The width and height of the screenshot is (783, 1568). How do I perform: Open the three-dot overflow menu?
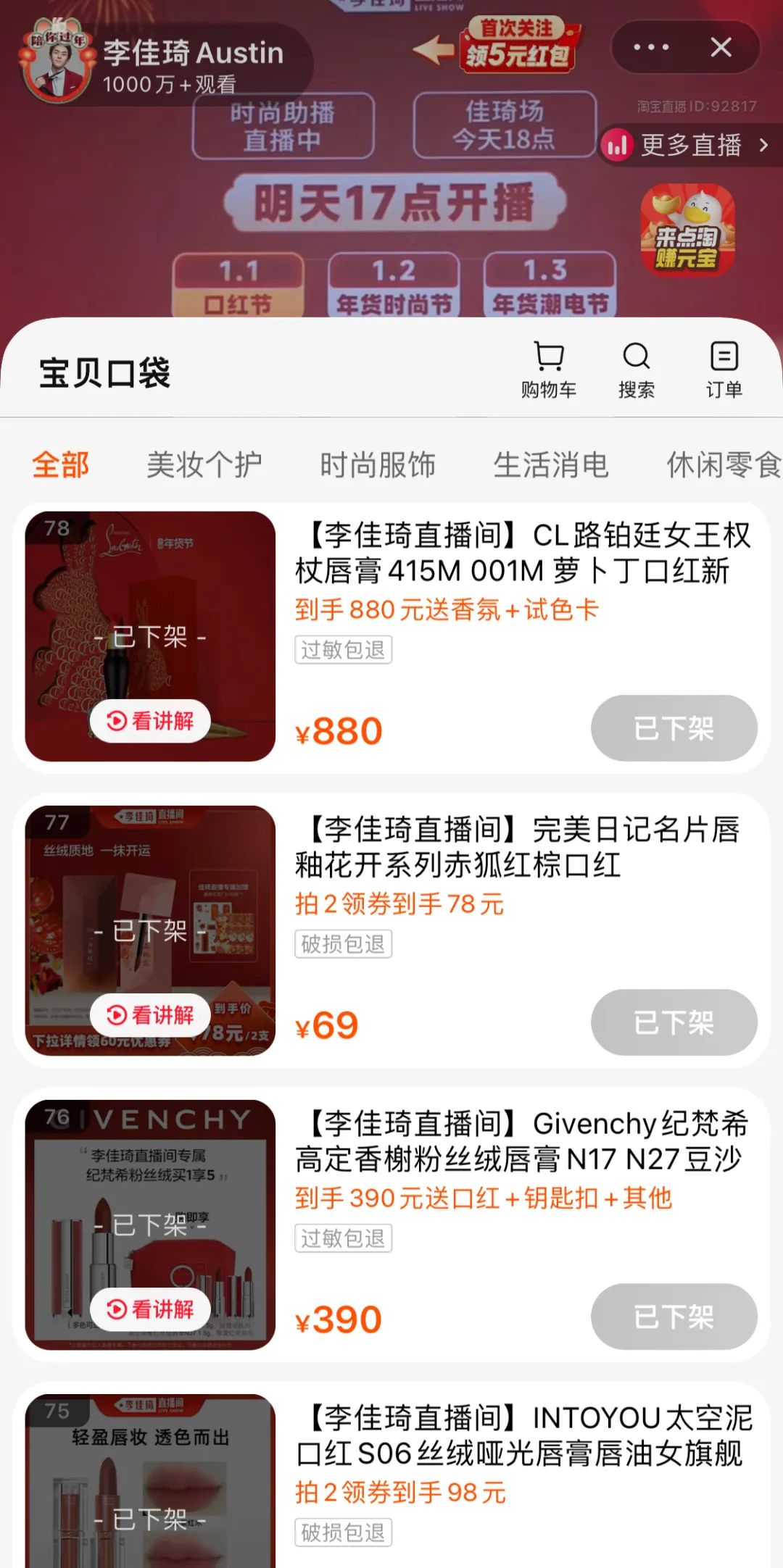[x=651, y=48]
